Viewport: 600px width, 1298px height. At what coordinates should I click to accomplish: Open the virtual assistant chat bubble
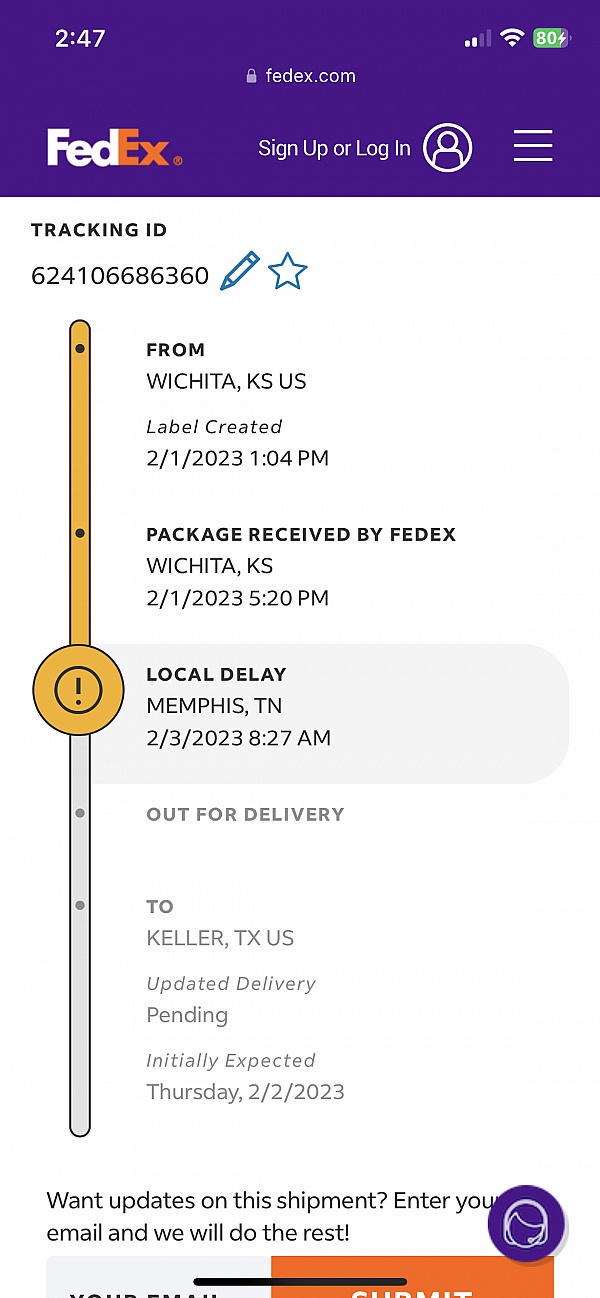526,1223
